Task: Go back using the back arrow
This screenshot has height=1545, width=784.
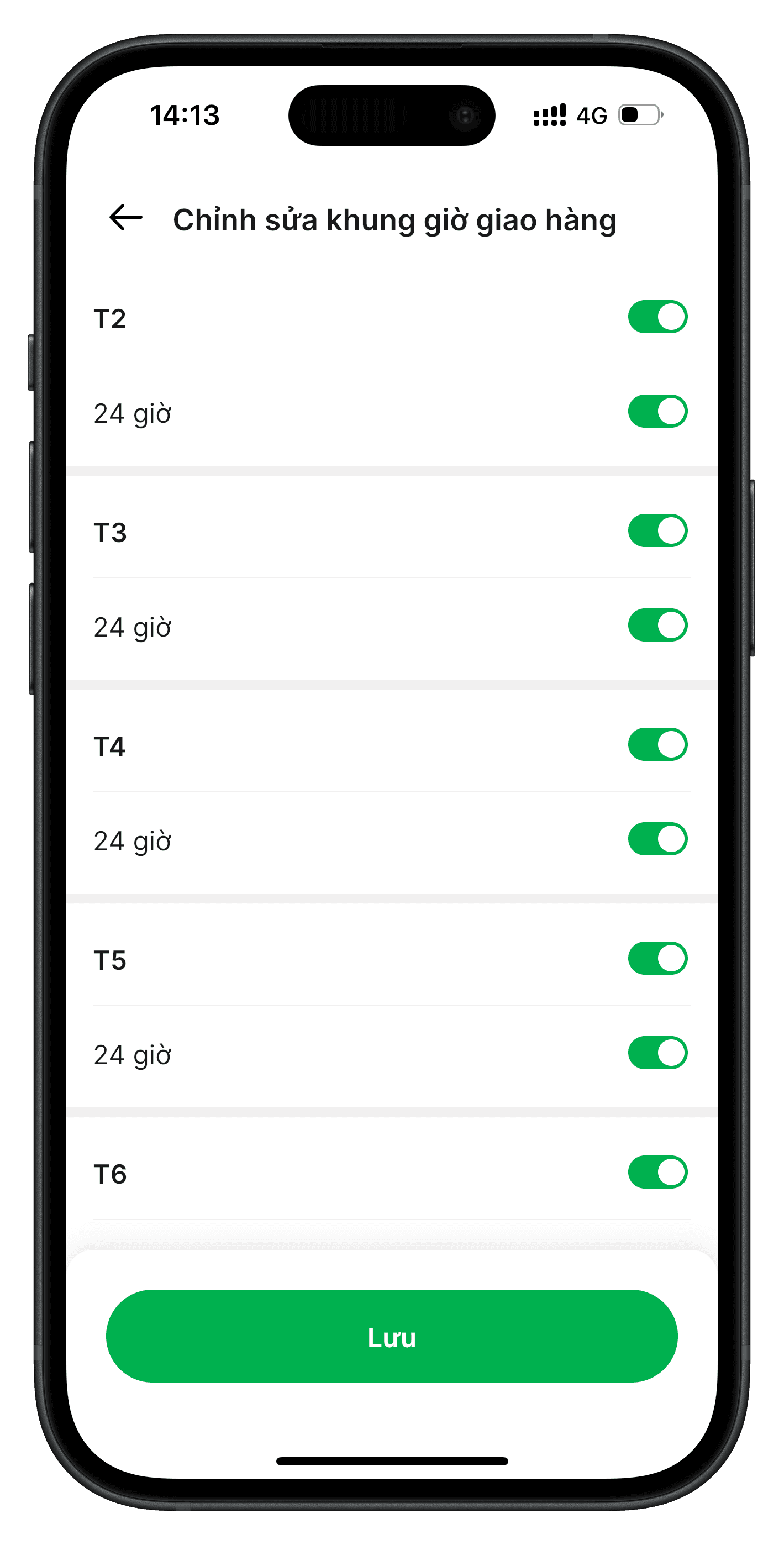Action: point(125,217)
